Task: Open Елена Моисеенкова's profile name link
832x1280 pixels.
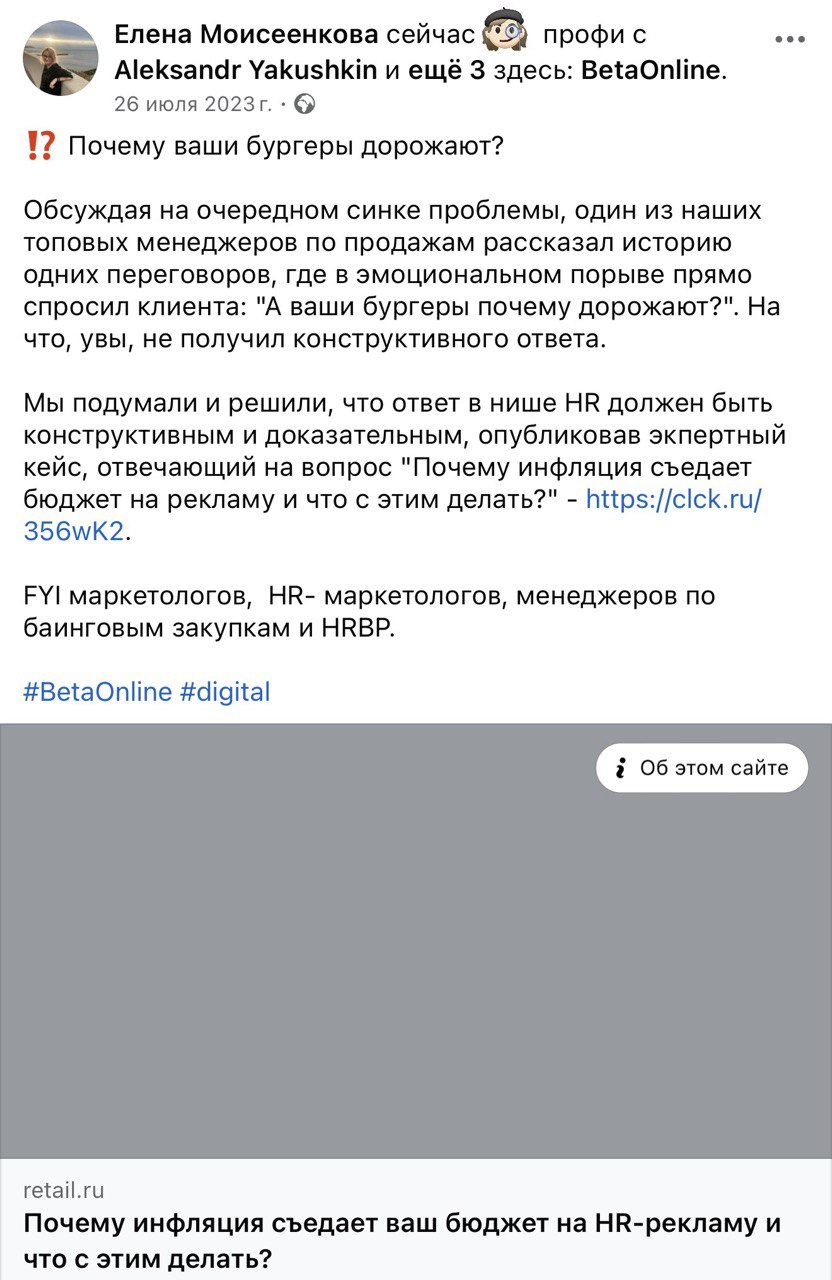Action: pos(246,35)
